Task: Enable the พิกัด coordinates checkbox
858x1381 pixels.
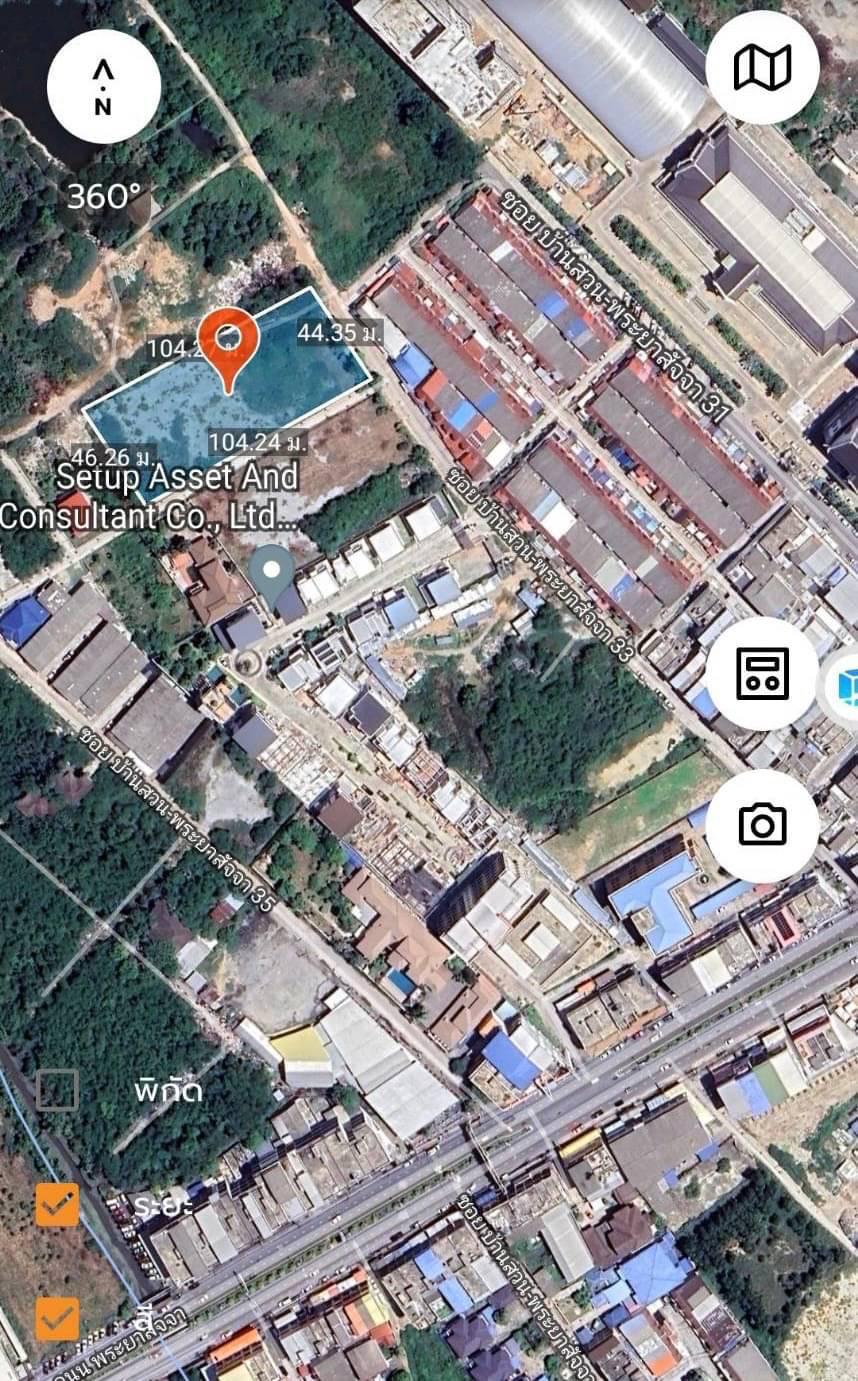Action: click(x=57, y=1090)
